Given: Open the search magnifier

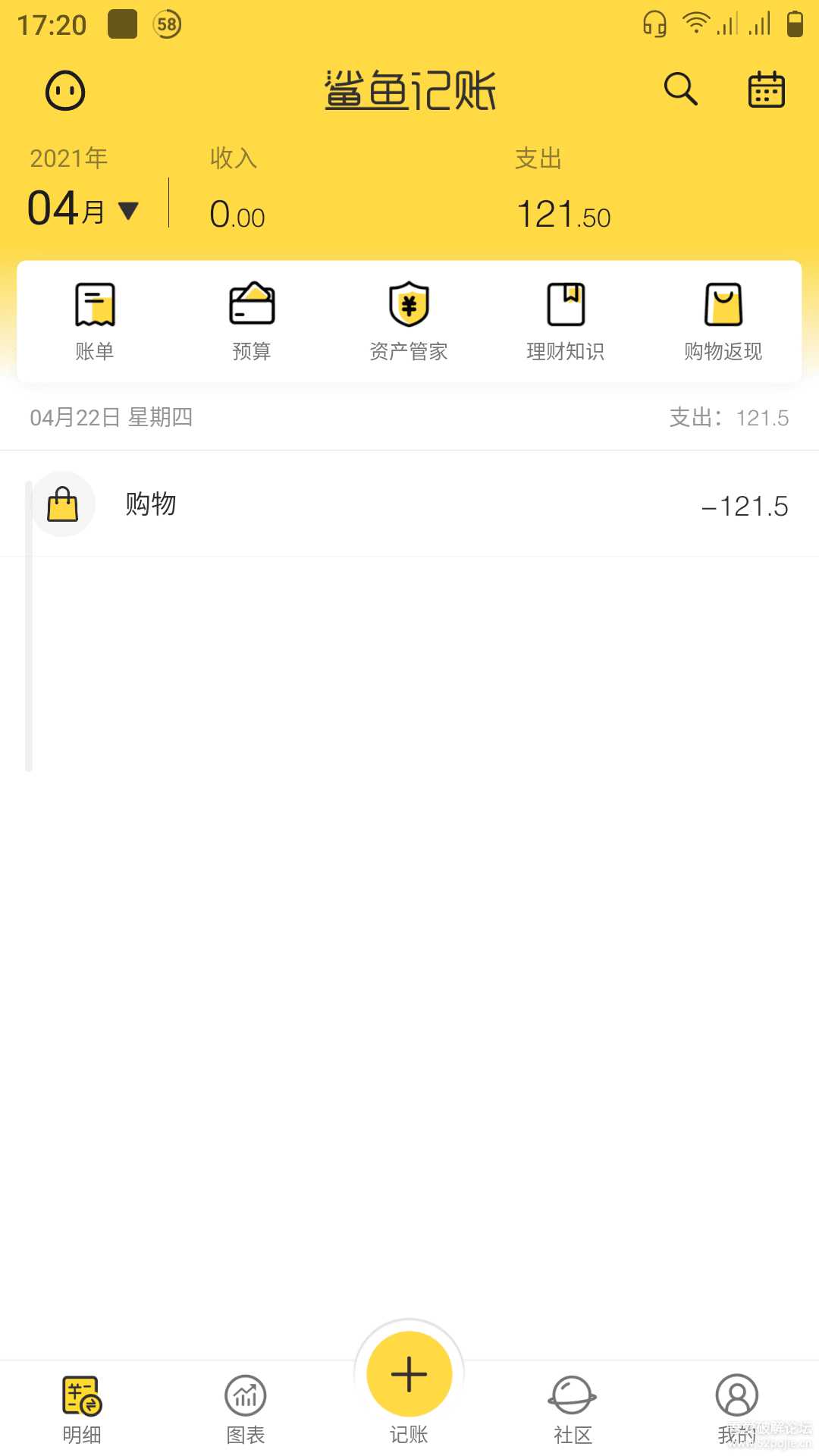Looking at the screenshot, I should point(680,89).
